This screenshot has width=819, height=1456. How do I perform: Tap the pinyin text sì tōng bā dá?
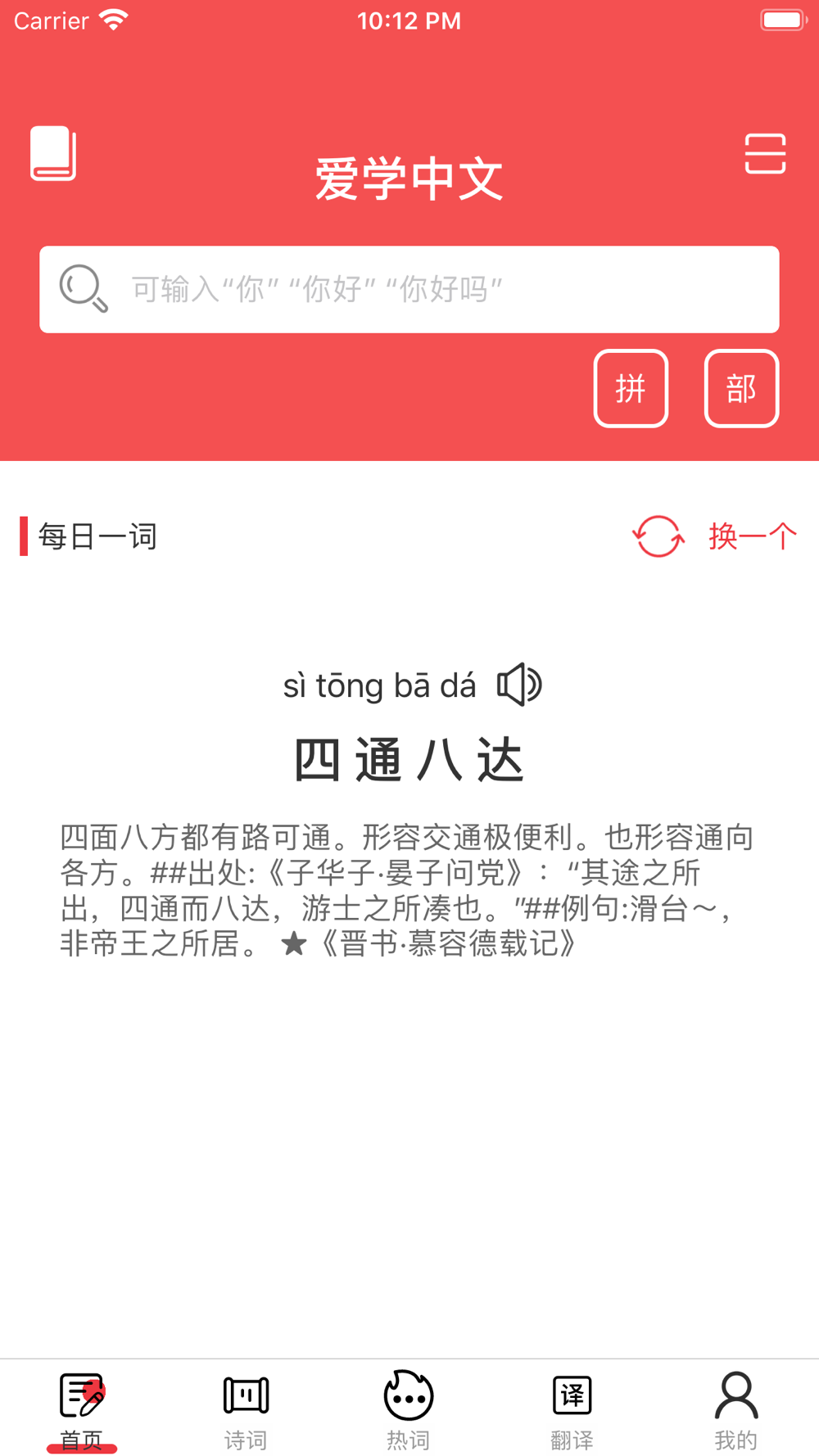point(381,685)
